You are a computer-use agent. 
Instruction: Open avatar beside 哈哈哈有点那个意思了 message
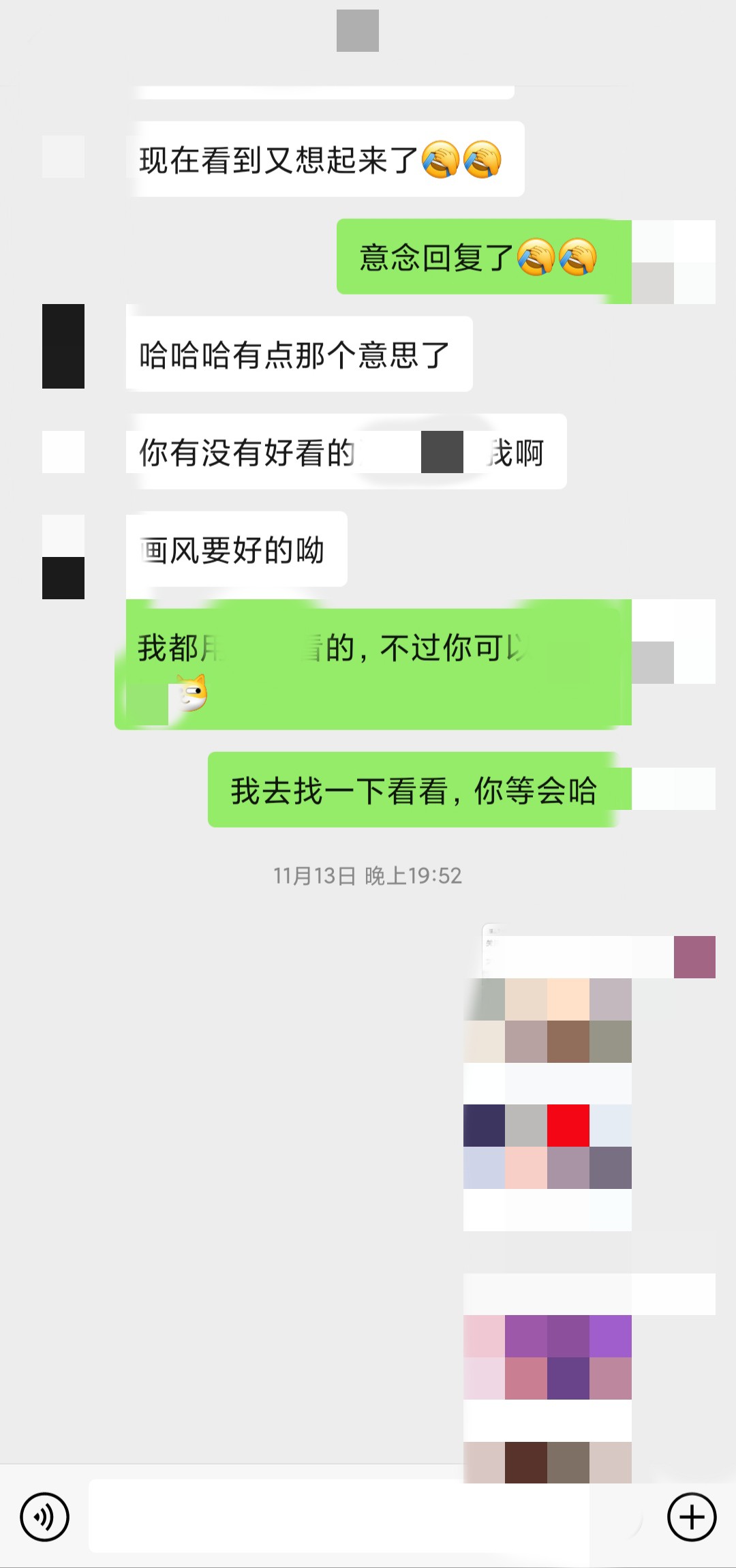coord(63,346)
